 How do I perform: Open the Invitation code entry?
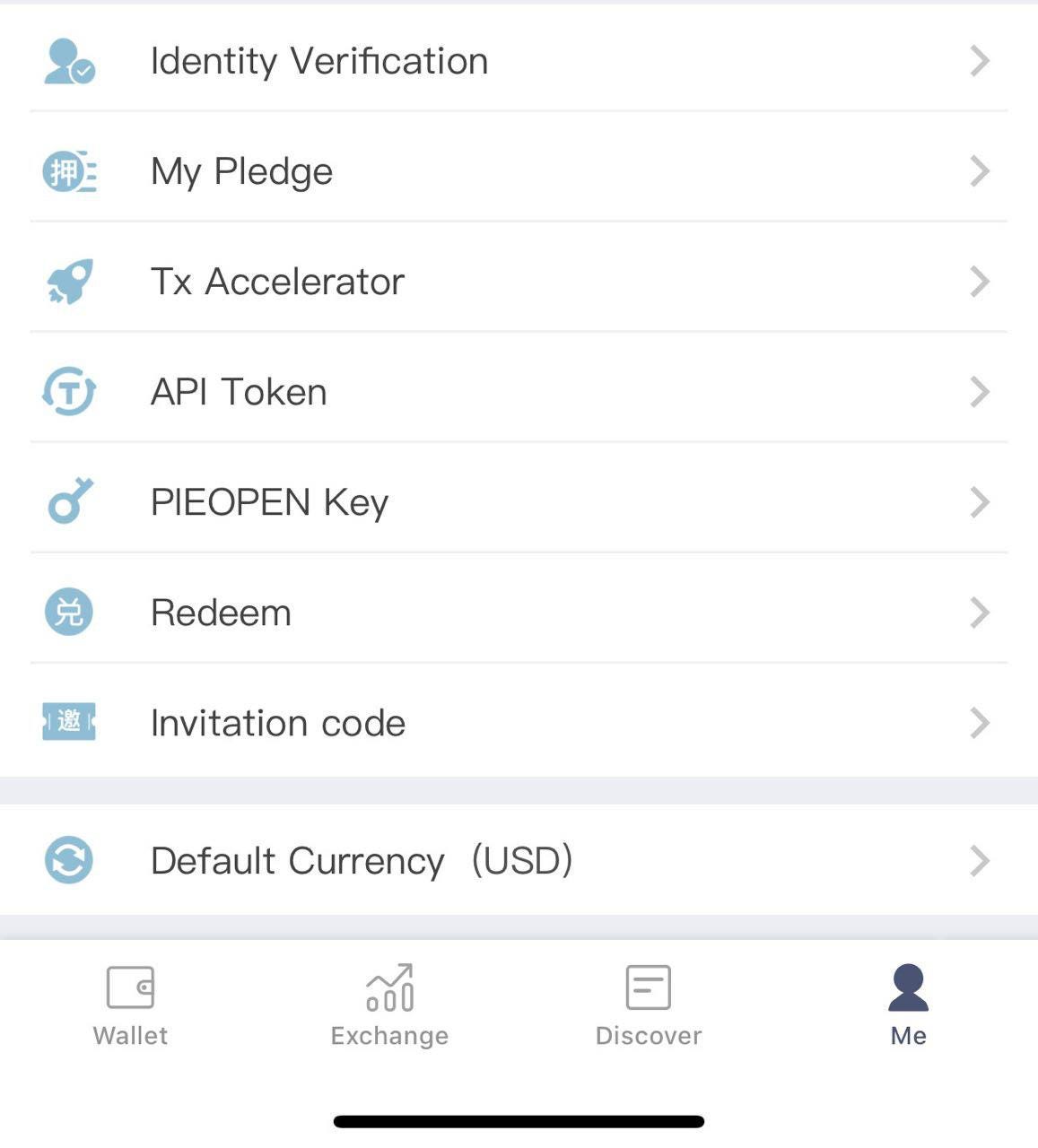(519, 722)
